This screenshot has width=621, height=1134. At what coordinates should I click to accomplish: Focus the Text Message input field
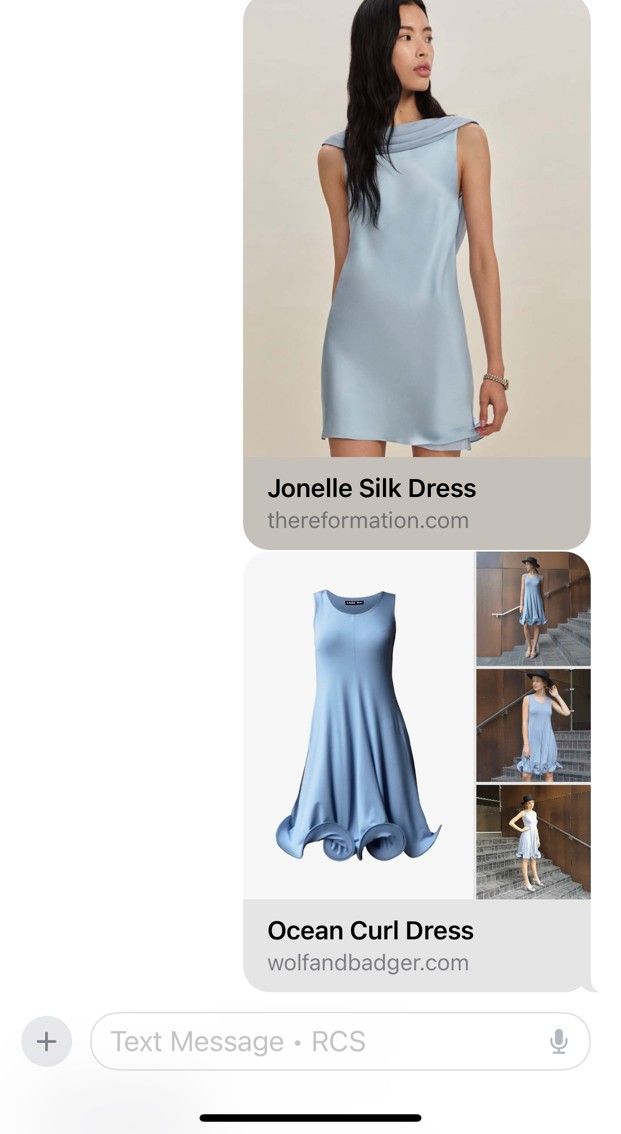[340, 1041]
